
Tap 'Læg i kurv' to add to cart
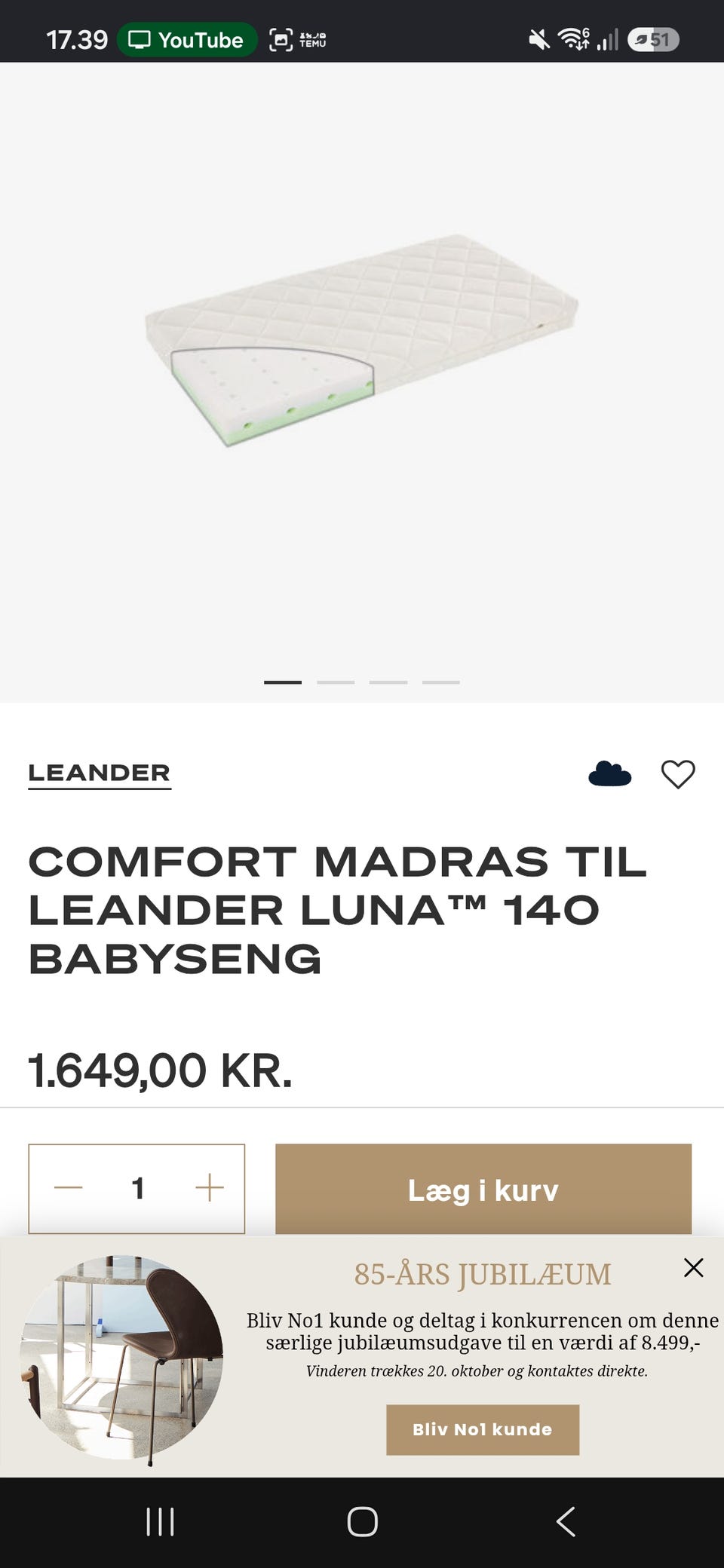pyautogui.click(x=483, y=1190)
